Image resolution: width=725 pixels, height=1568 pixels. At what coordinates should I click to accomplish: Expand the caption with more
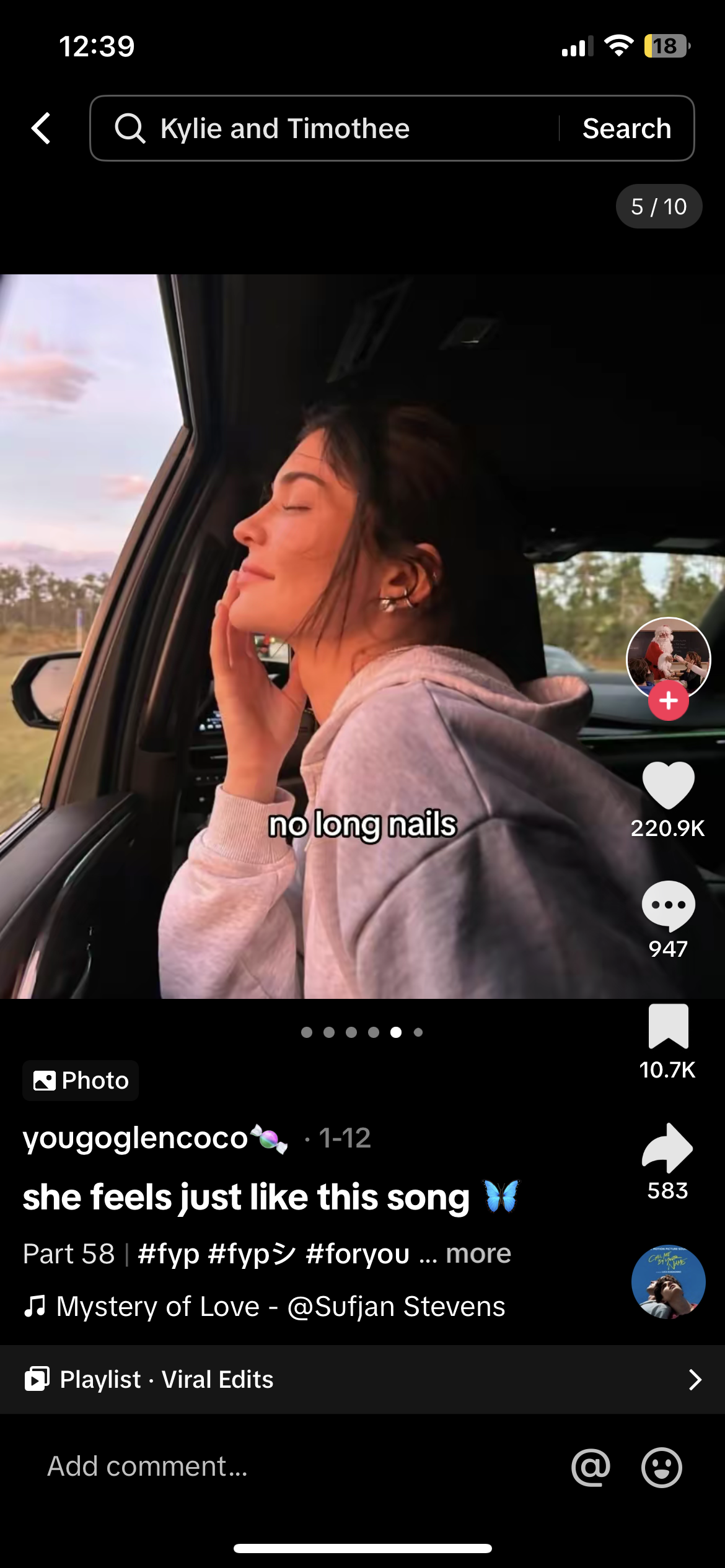tap(478, 1254)
